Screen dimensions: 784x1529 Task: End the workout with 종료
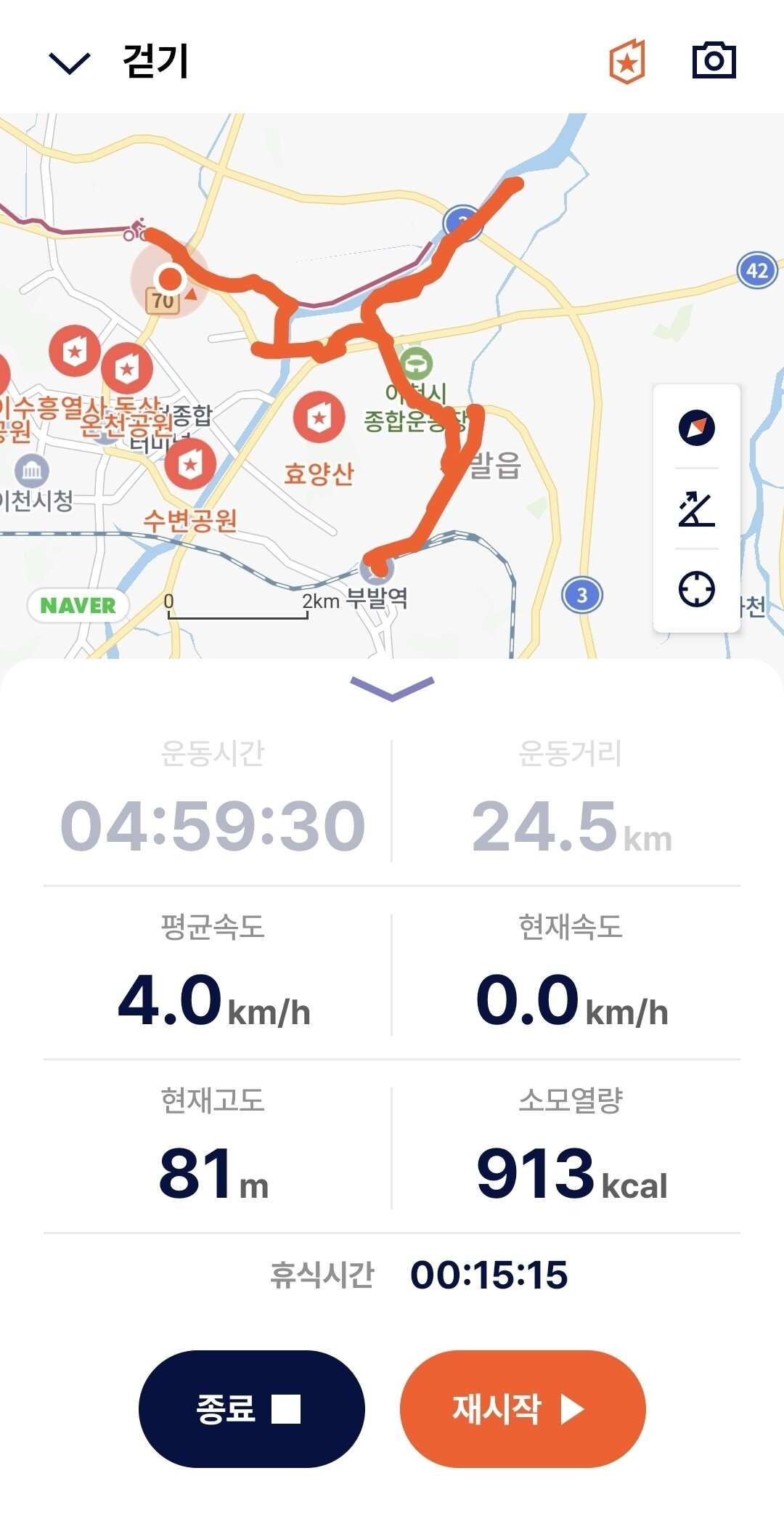pos(251,1408)
